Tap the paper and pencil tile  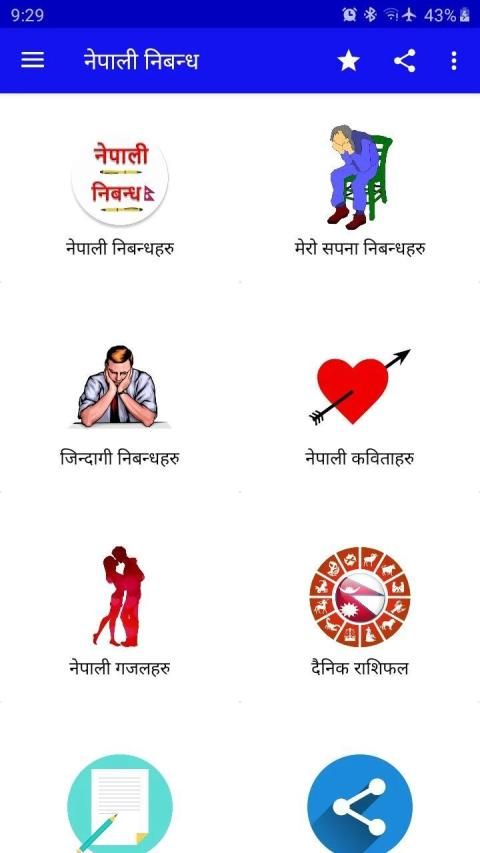point(120,804)
